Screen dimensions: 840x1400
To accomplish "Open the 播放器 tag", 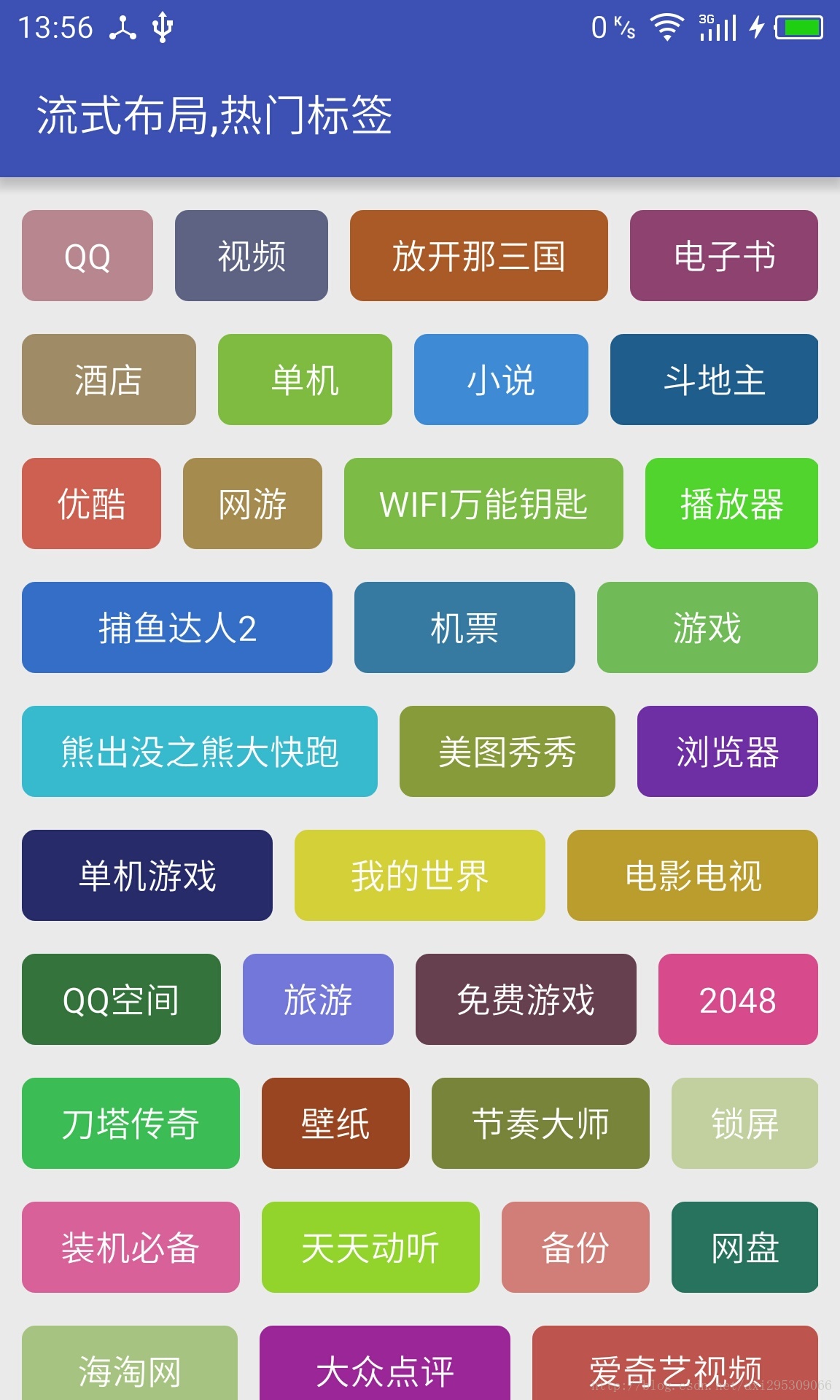I will [731, 504].
